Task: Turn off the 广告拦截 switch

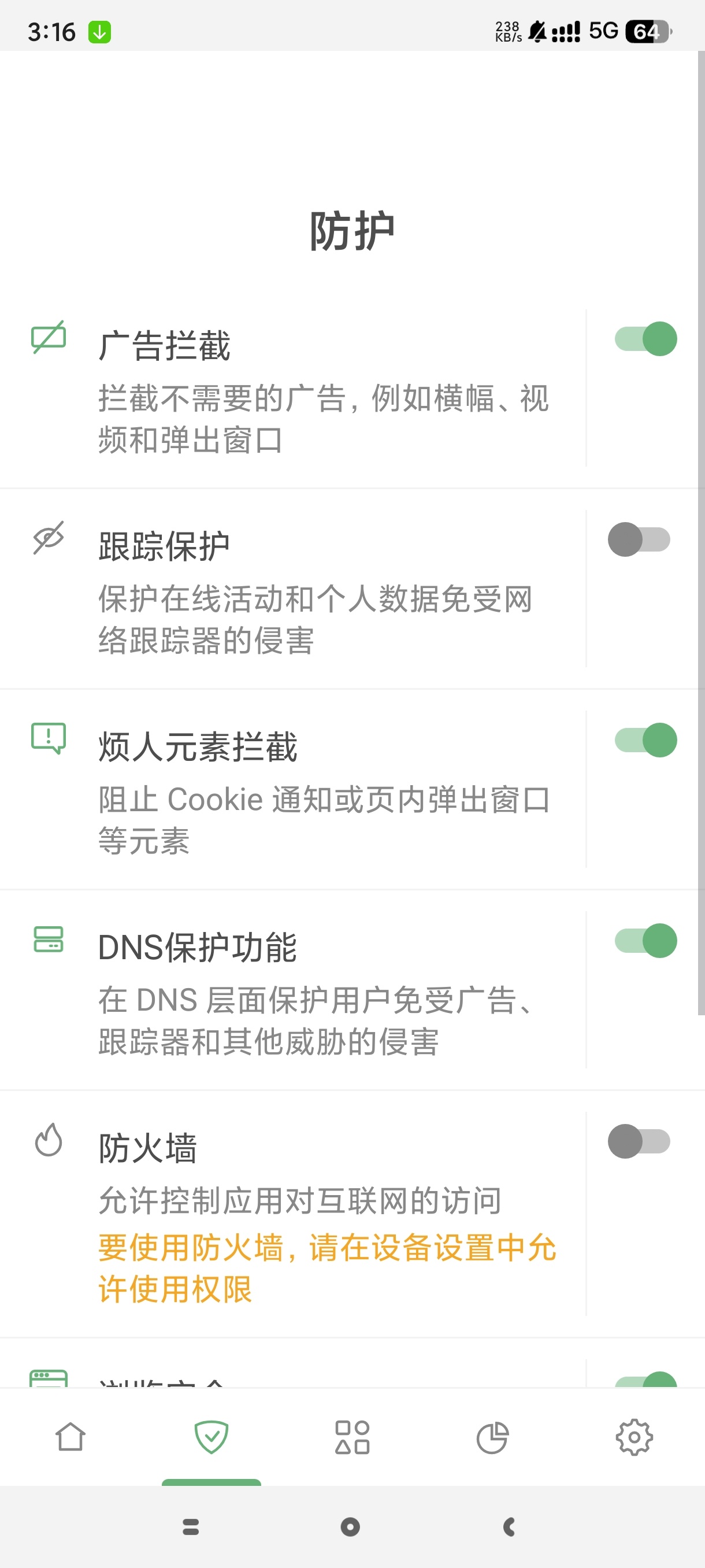Action: (x=645, y=338)
